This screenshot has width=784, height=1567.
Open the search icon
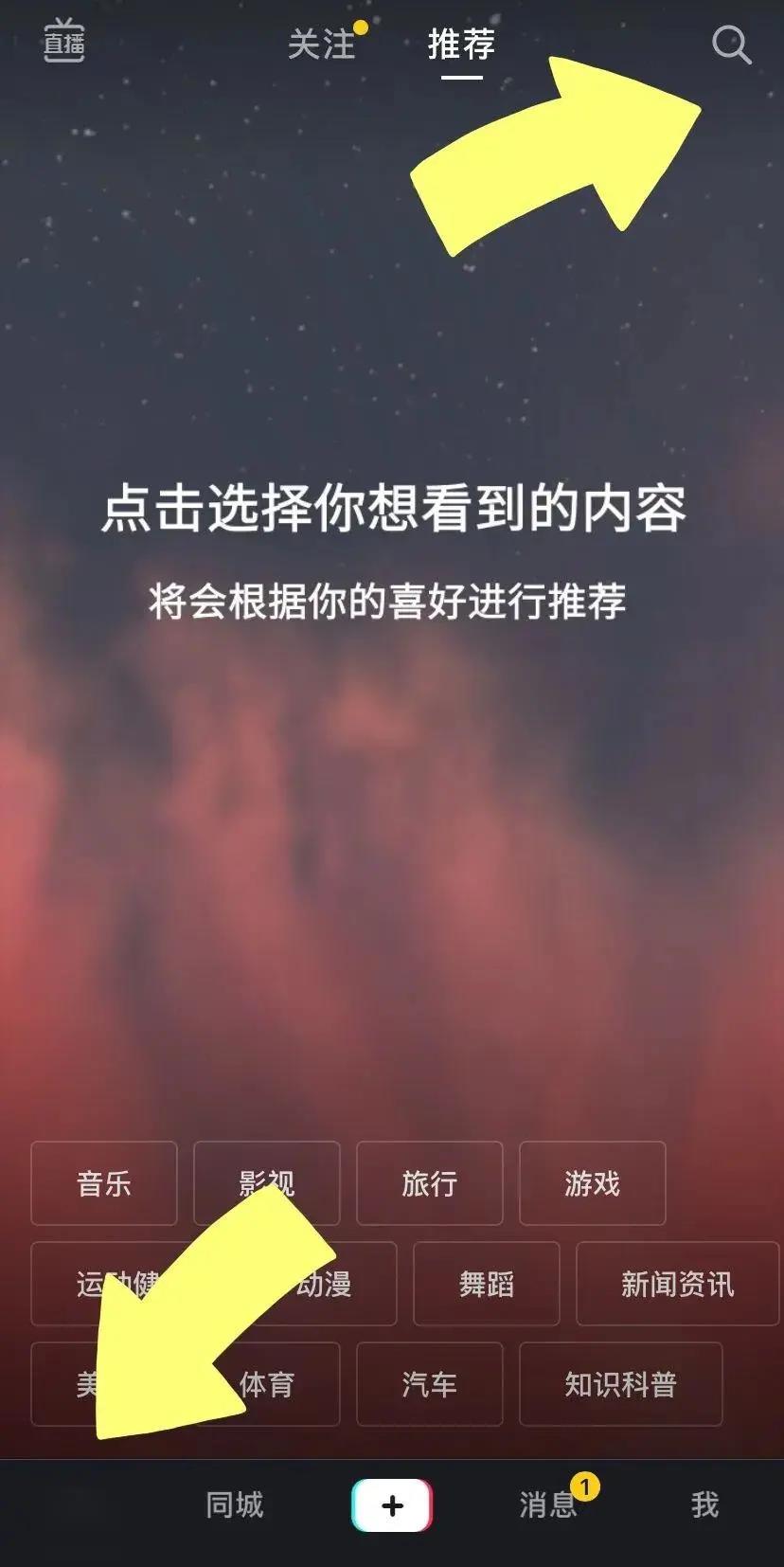[x=731, y=45]
